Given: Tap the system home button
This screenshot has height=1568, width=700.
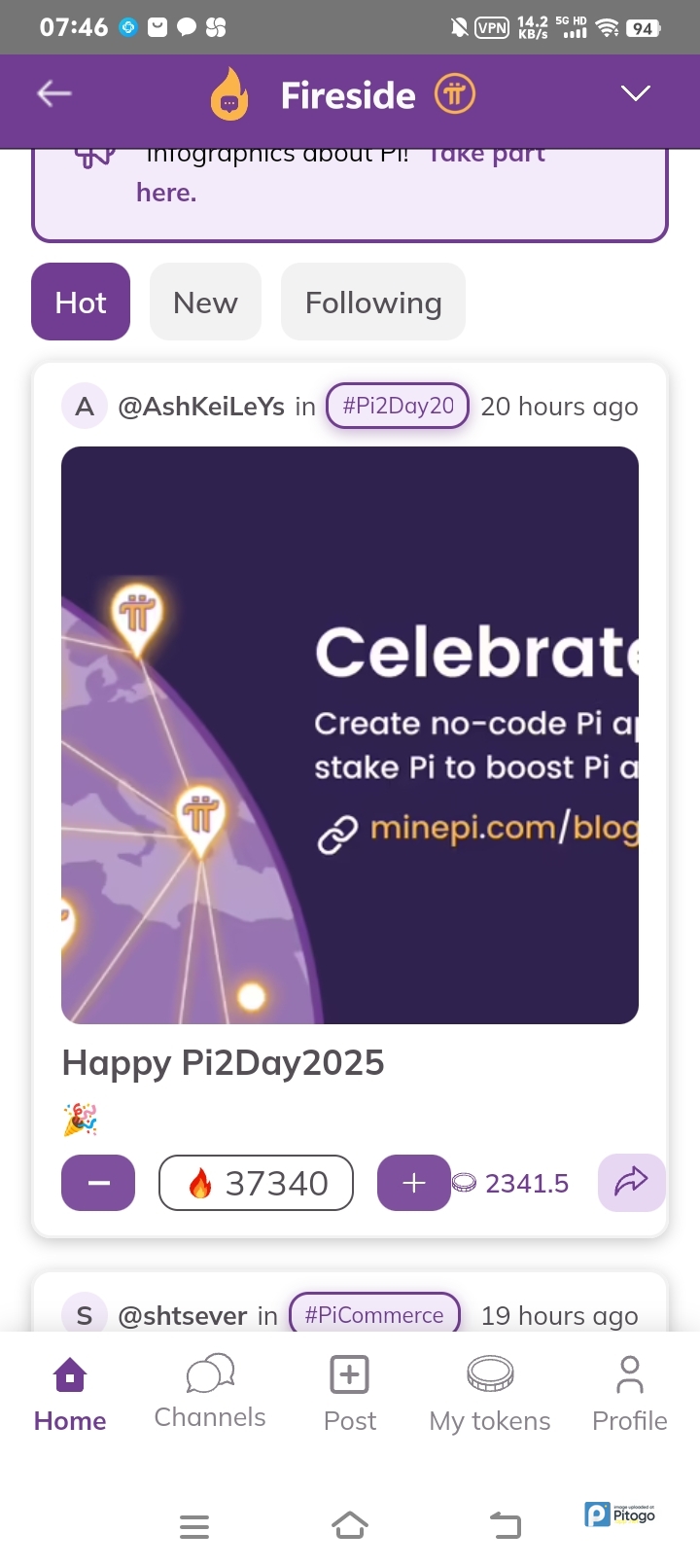Looking at the screenshot, I should pos(350,1525).
